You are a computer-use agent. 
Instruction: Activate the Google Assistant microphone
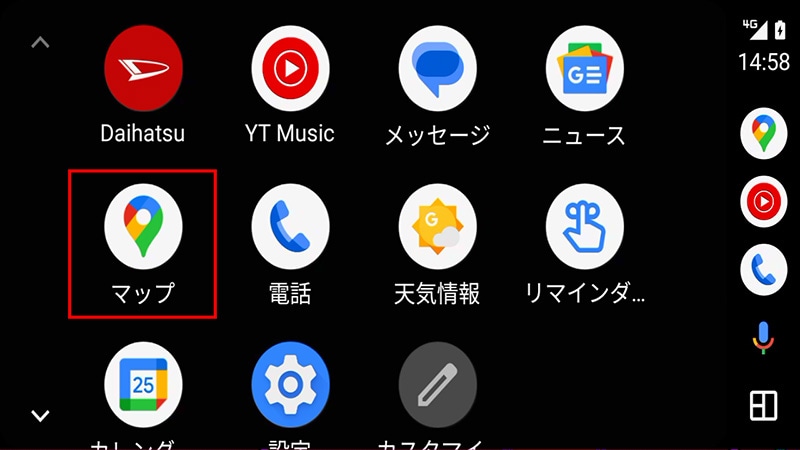tap(763, 338)
